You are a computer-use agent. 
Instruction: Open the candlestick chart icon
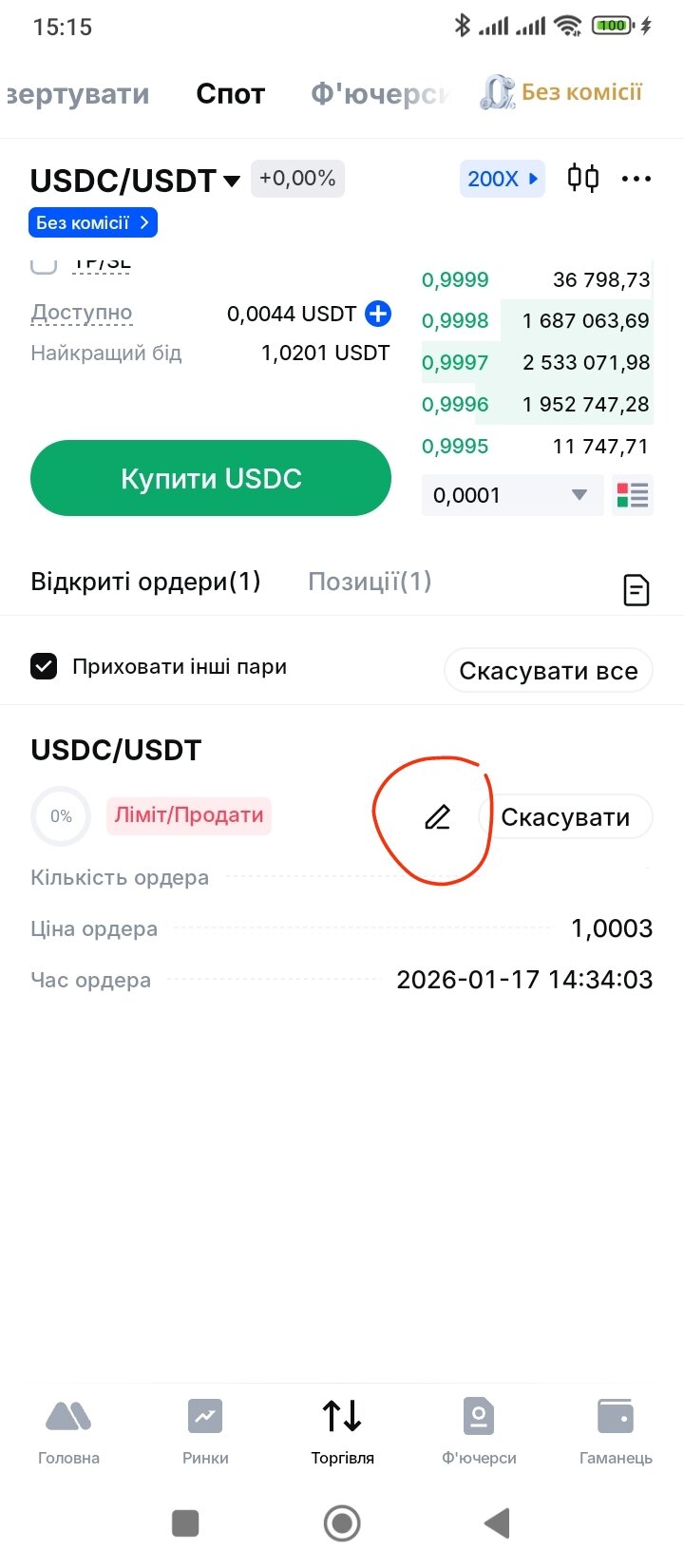582,179
